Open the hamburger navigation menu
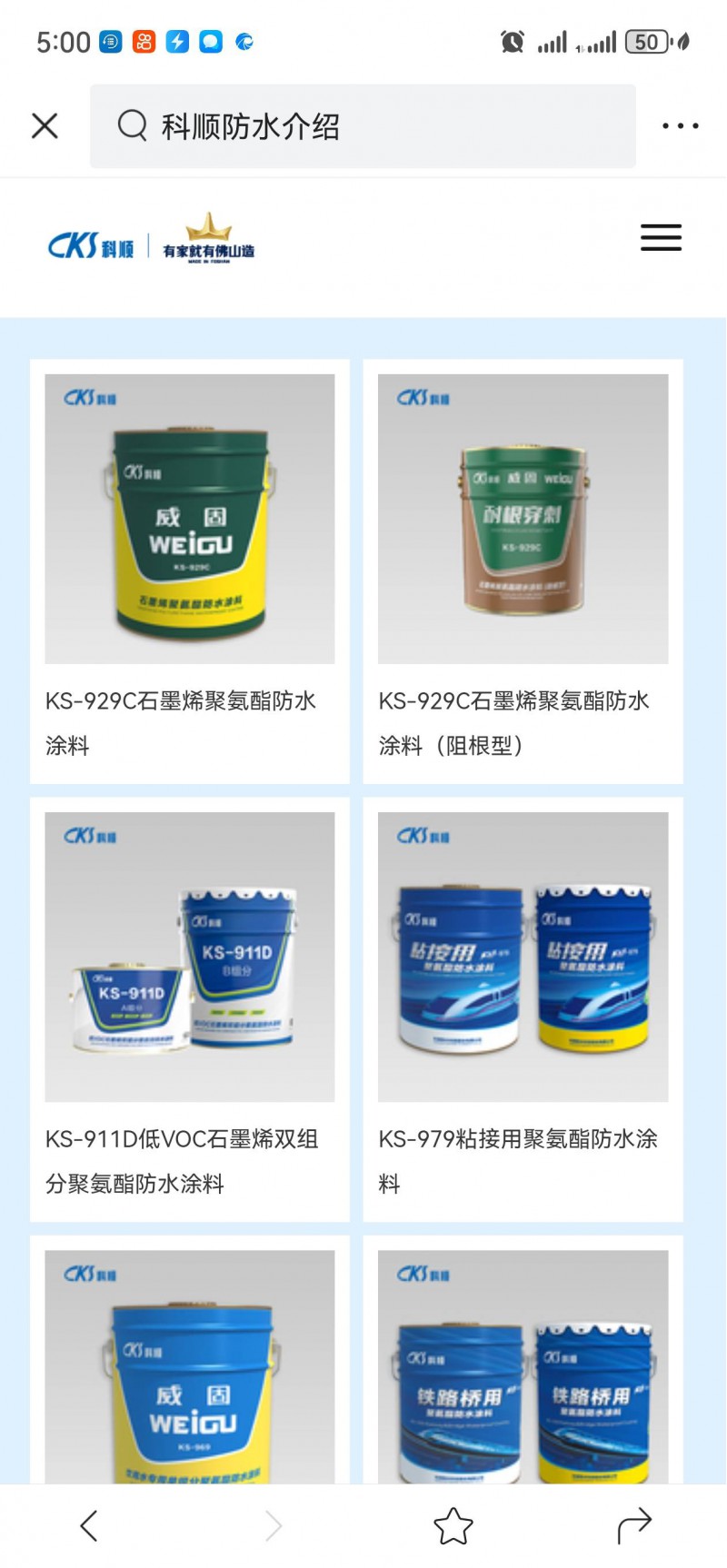Image resolution: width=727 pixels, height=1568 pixels. pyautogui.click(x=661, y=237)
